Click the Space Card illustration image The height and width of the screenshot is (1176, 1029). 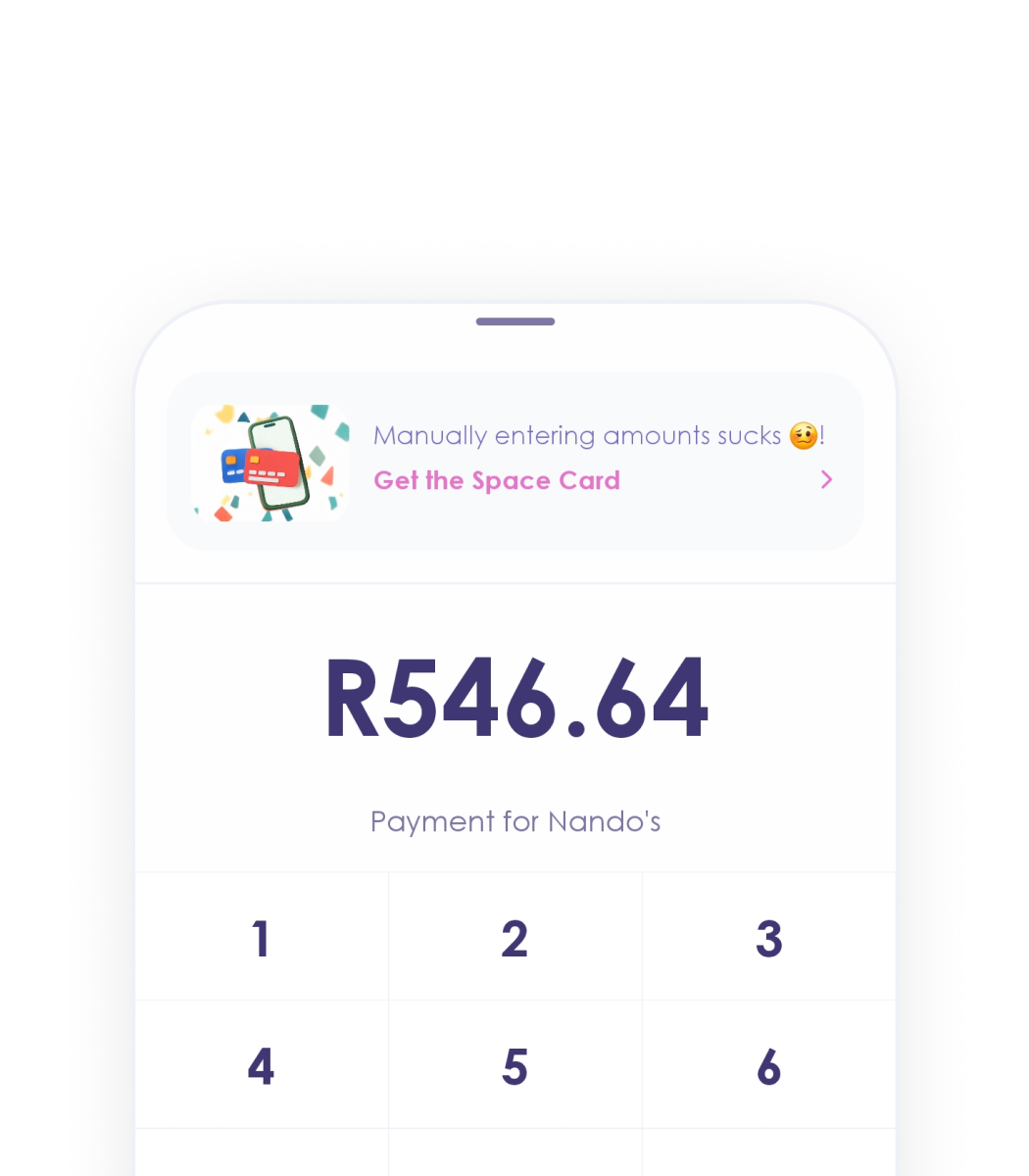point(269,463)
